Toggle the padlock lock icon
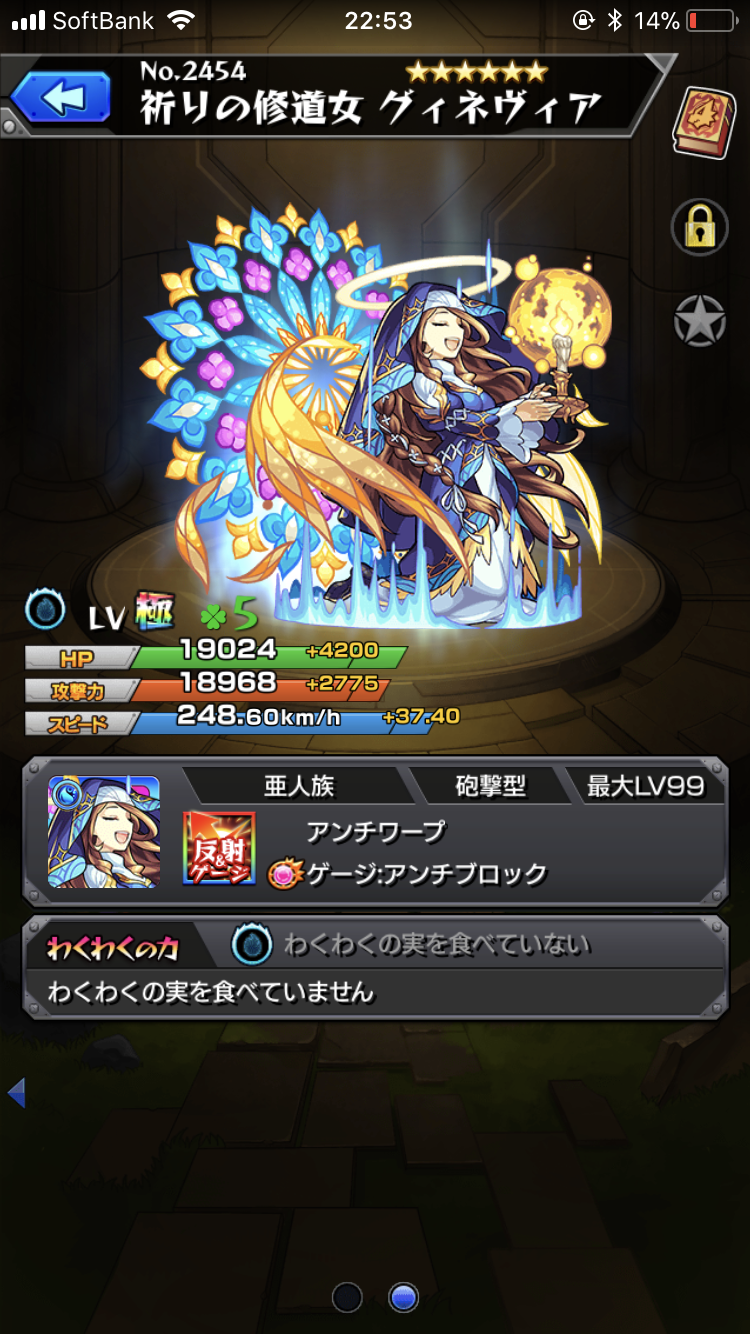Viewport: 750px width, 1334px height. coord(699,227)
